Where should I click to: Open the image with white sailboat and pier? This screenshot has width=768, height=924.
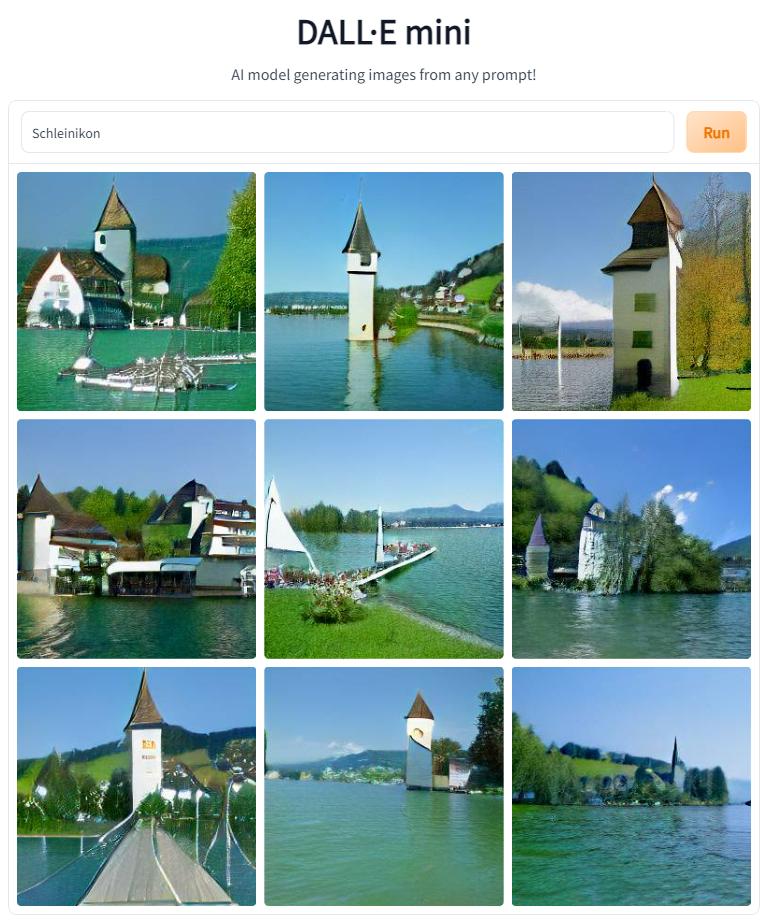[x=383, y=538]
